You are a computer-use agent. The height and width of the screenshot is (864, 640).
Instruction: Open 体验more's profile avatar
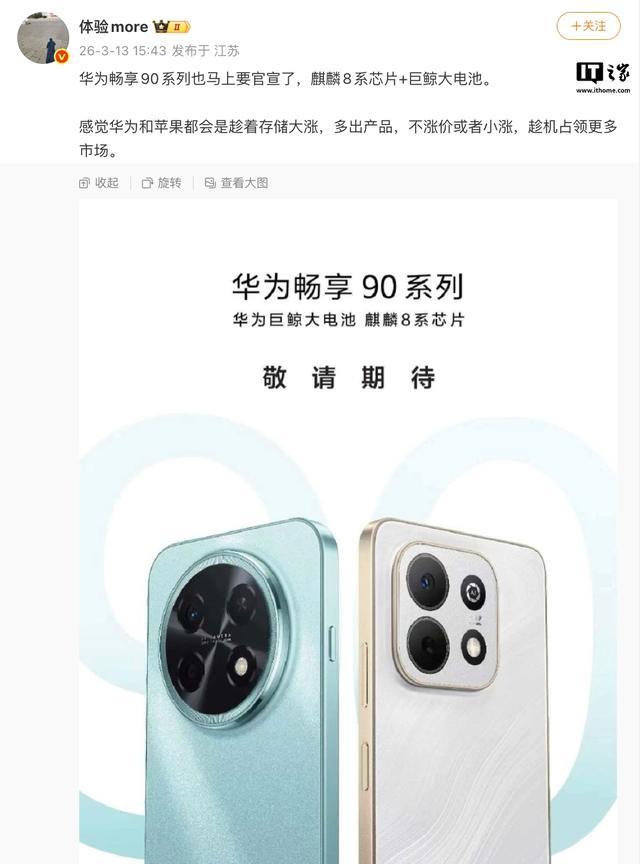point(43,38)
